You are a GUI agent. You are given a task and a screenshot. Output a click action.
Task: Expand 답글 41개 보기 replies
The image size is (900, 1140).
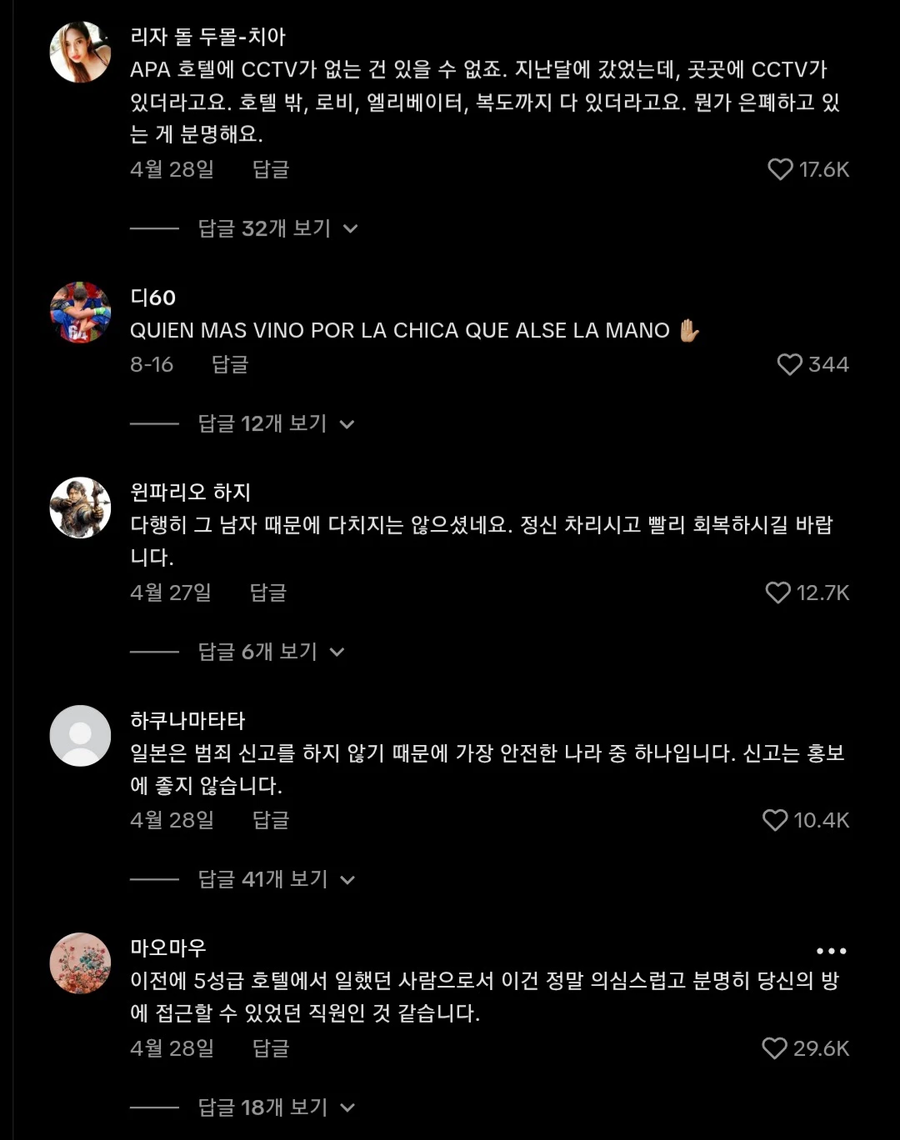(x=277, y=879)
